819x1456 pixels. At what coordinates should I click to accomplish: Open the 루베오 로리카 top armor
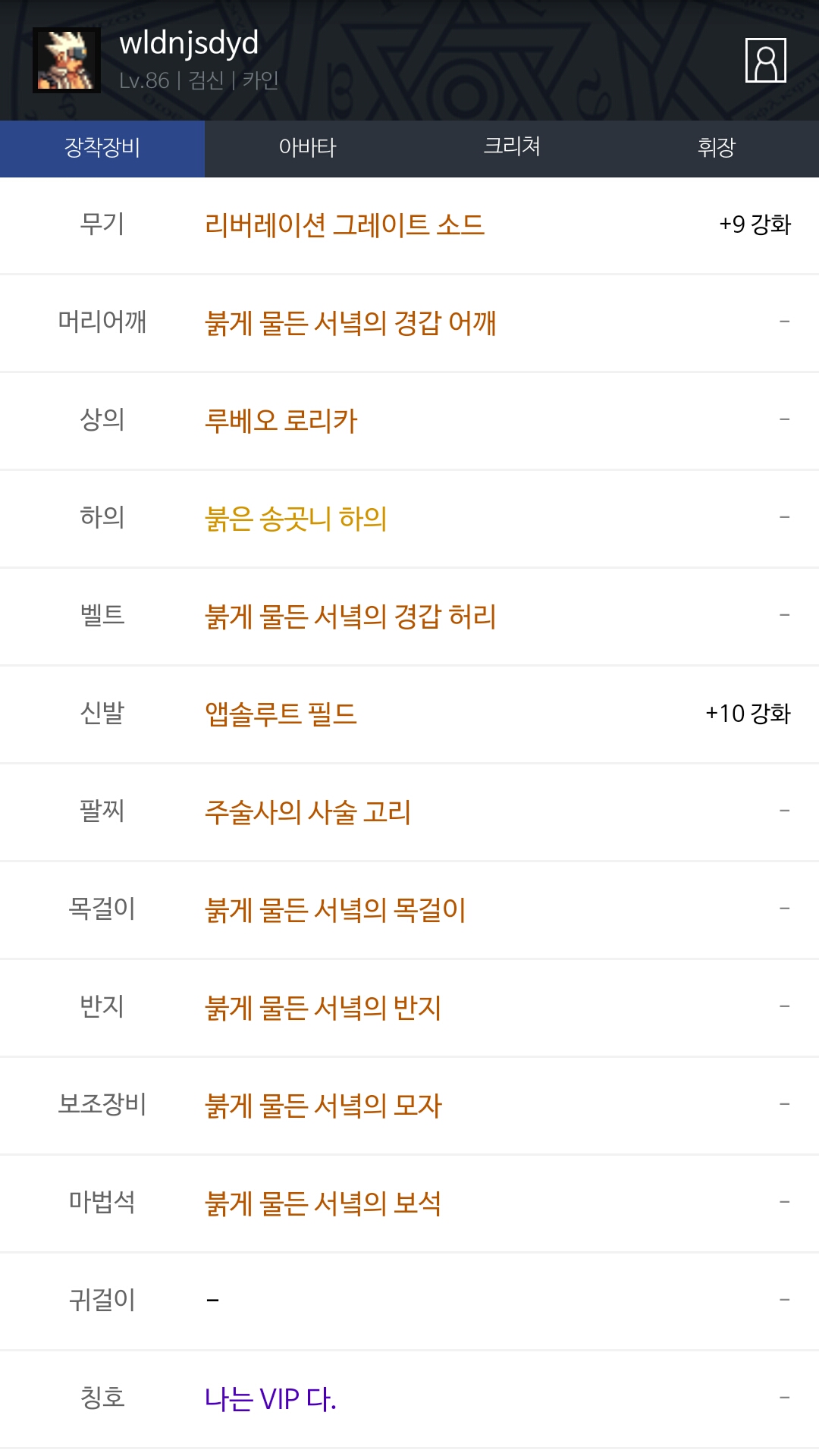tap(281, 421)
